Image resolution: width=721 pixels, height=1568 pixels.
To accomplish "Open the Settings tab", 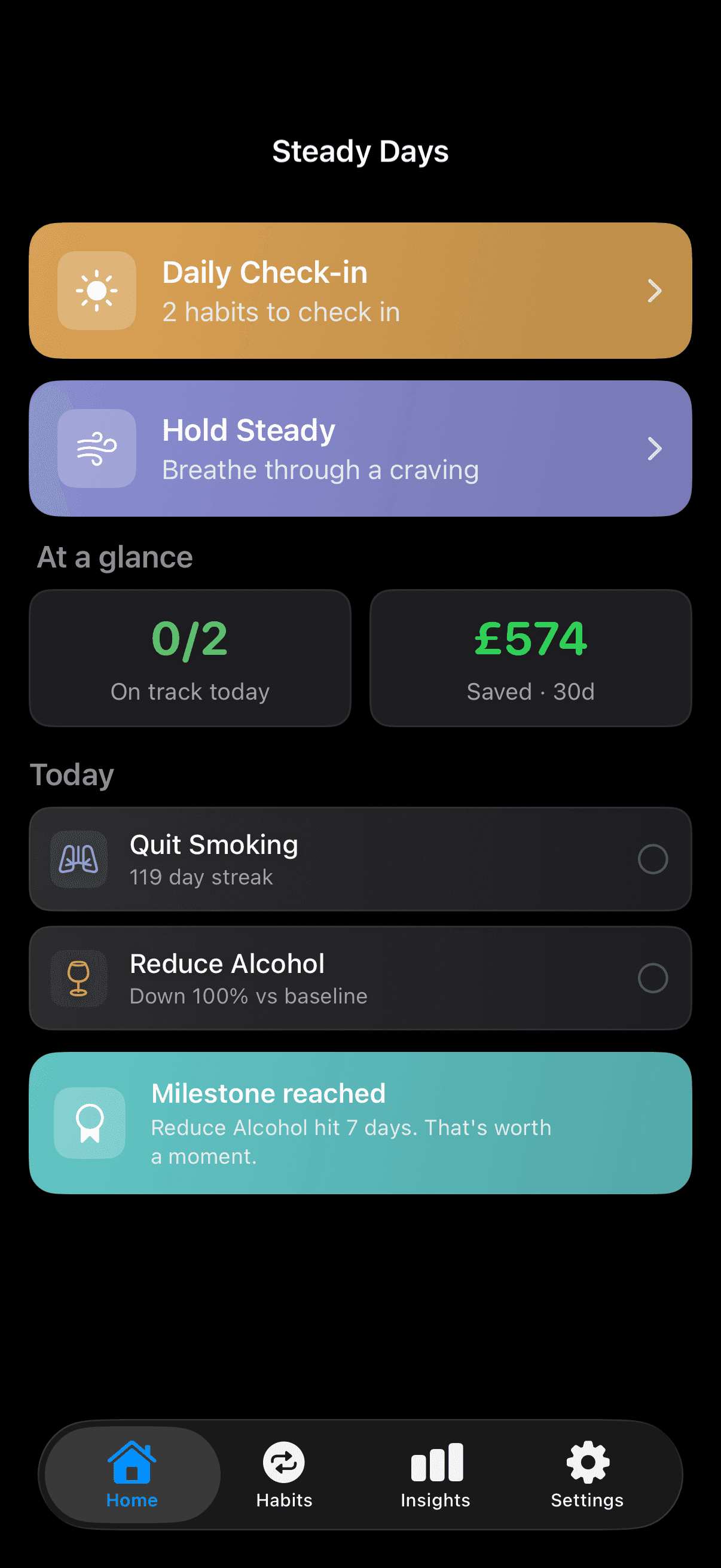I will tap(587, 1474).
